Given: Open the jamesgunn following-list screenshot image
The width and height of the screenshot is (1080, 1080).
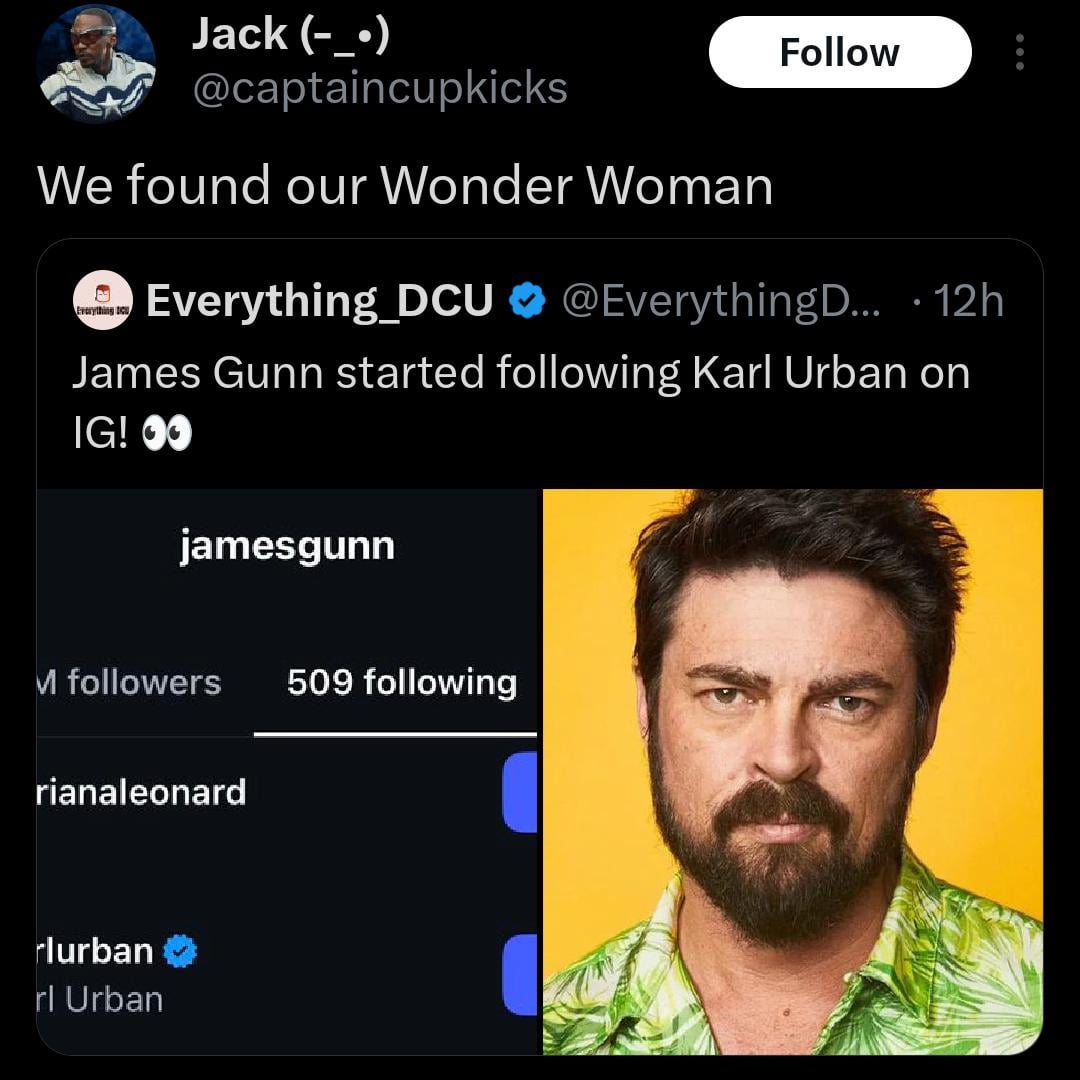Looking at the screenshot, I should [x=288, y=770].
